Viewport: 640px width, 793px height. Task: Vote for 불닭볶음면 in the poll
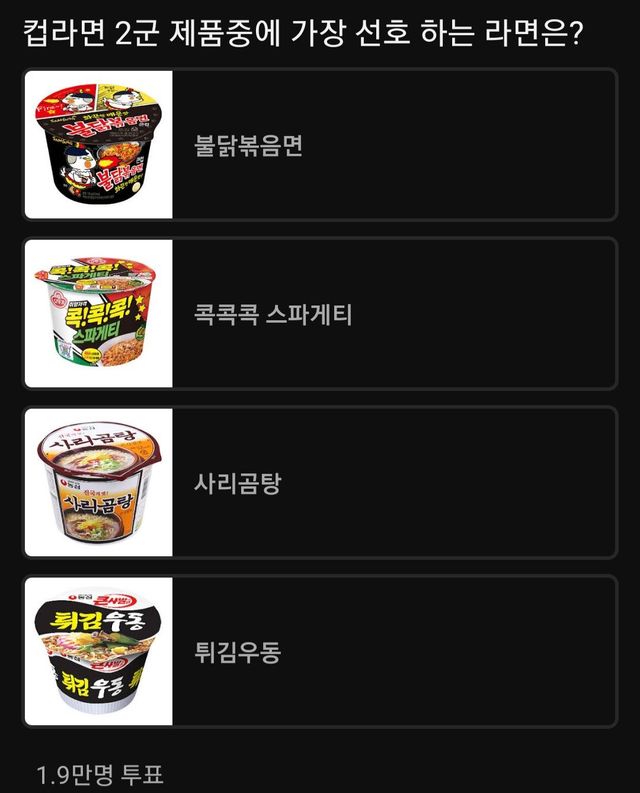[x=320, y=145]
